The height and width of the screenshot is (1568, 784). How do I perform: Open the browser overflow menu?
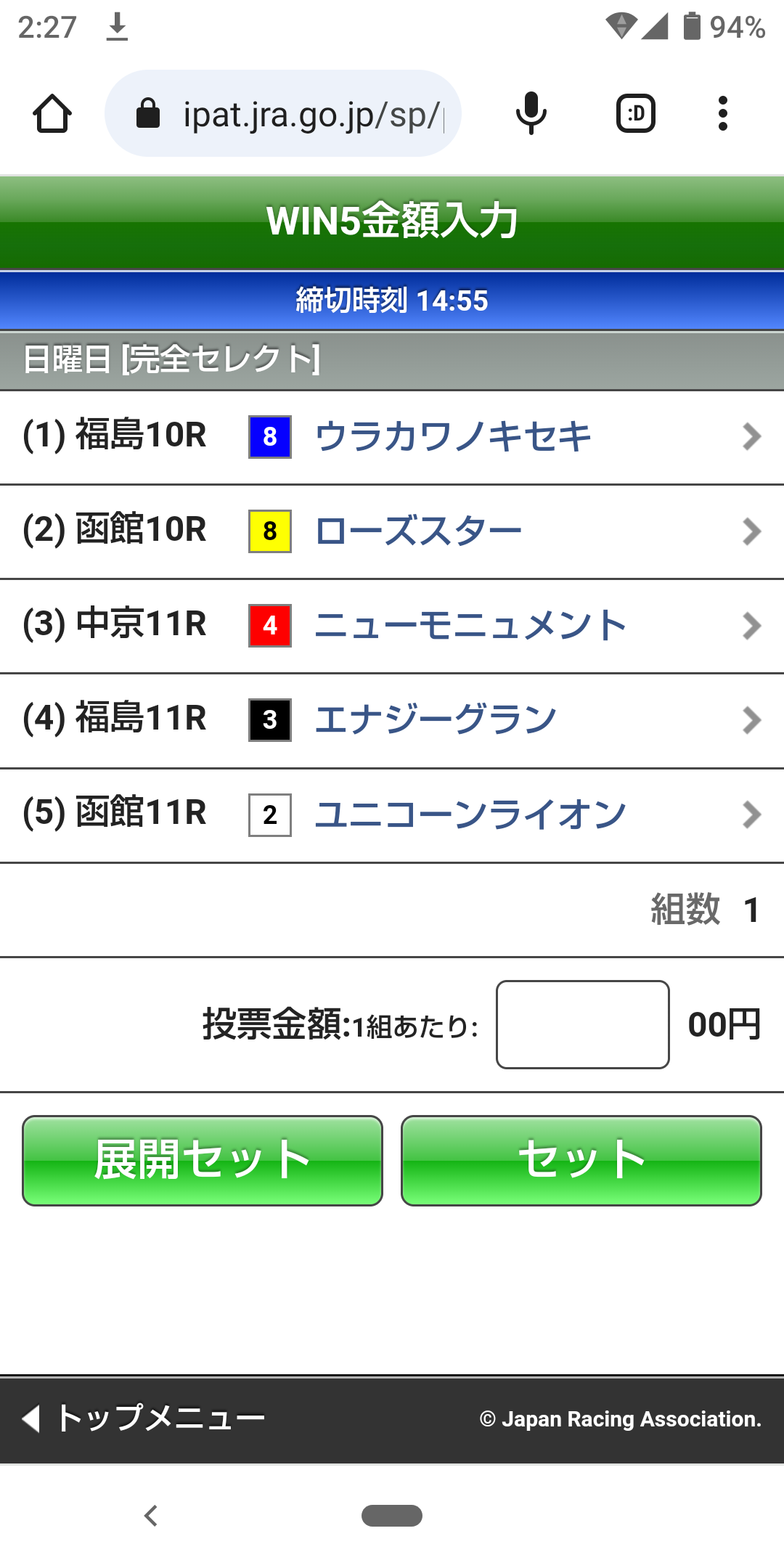coord(722,114)
